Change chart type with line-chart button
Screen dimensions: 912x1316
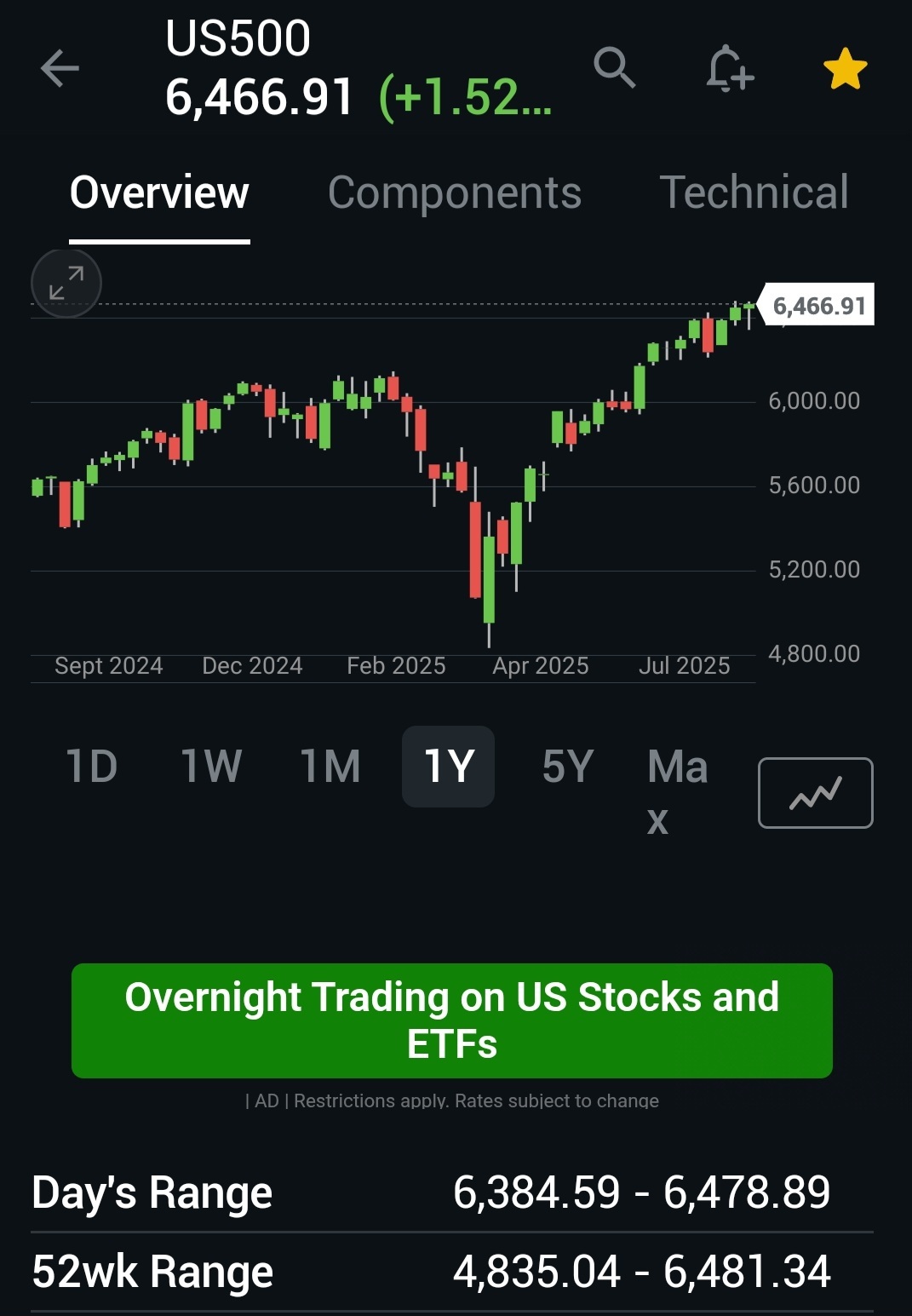pos(815,793)
